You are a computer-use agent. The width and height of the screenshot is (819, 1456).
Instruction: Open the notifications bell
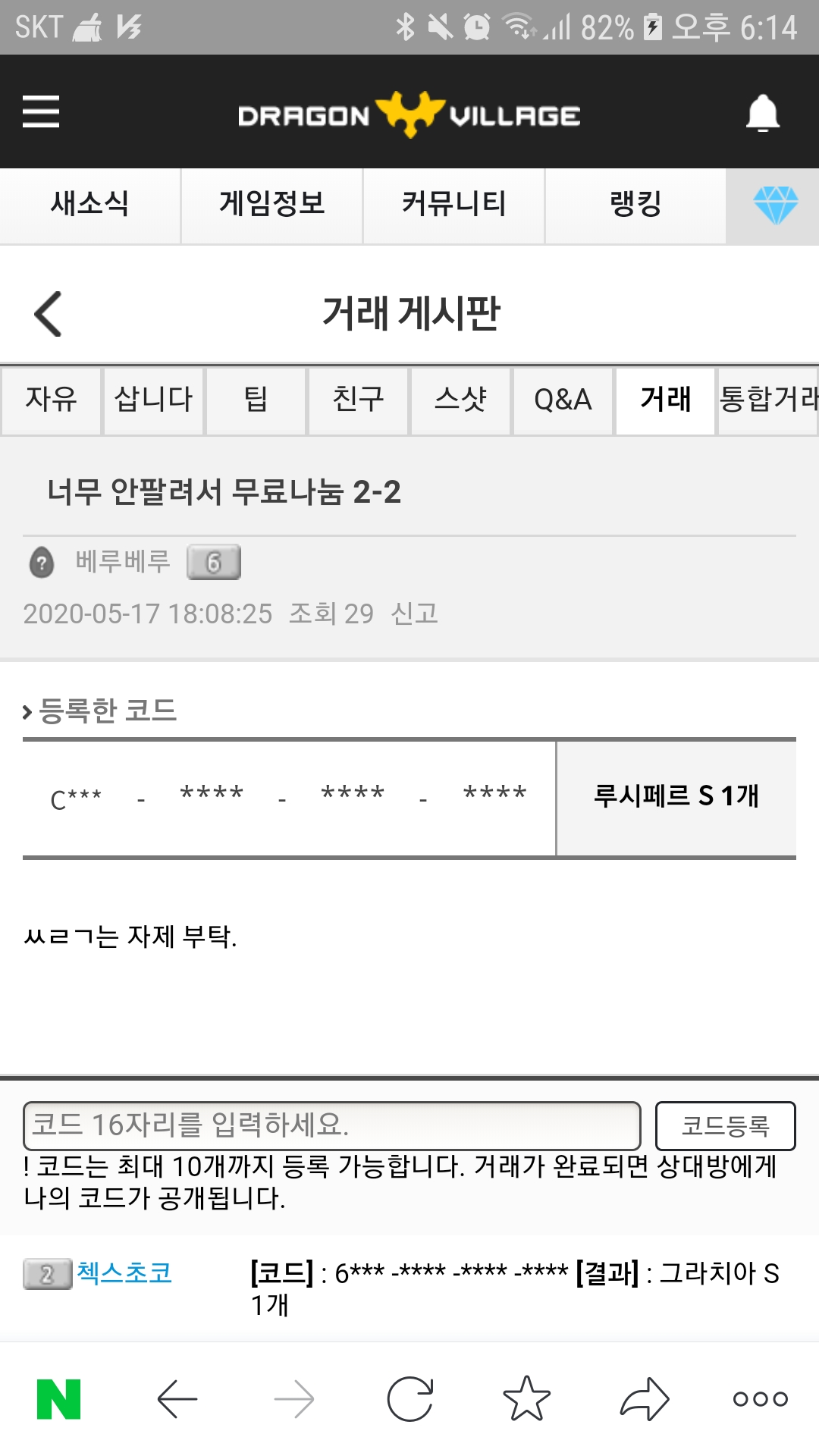click(762, 114)
